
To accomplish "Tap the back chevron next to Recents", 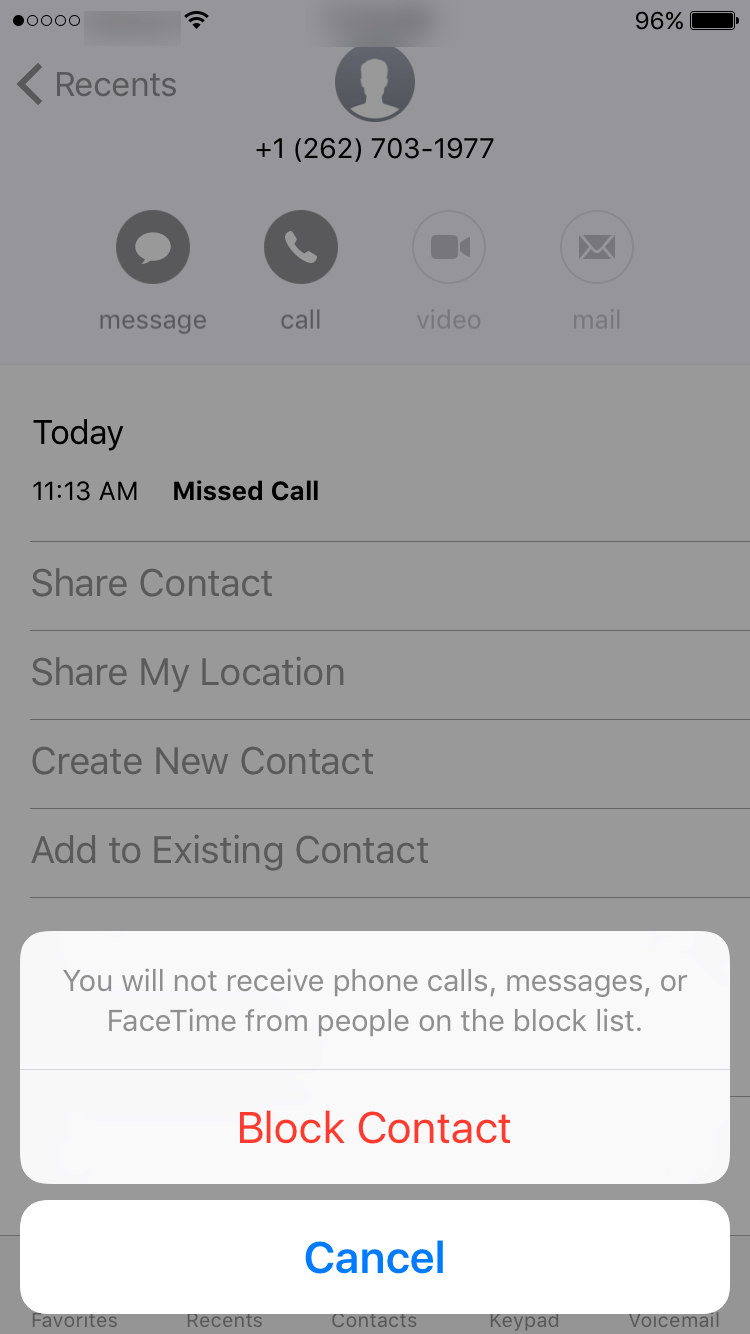I will click(x=28, y=85).
